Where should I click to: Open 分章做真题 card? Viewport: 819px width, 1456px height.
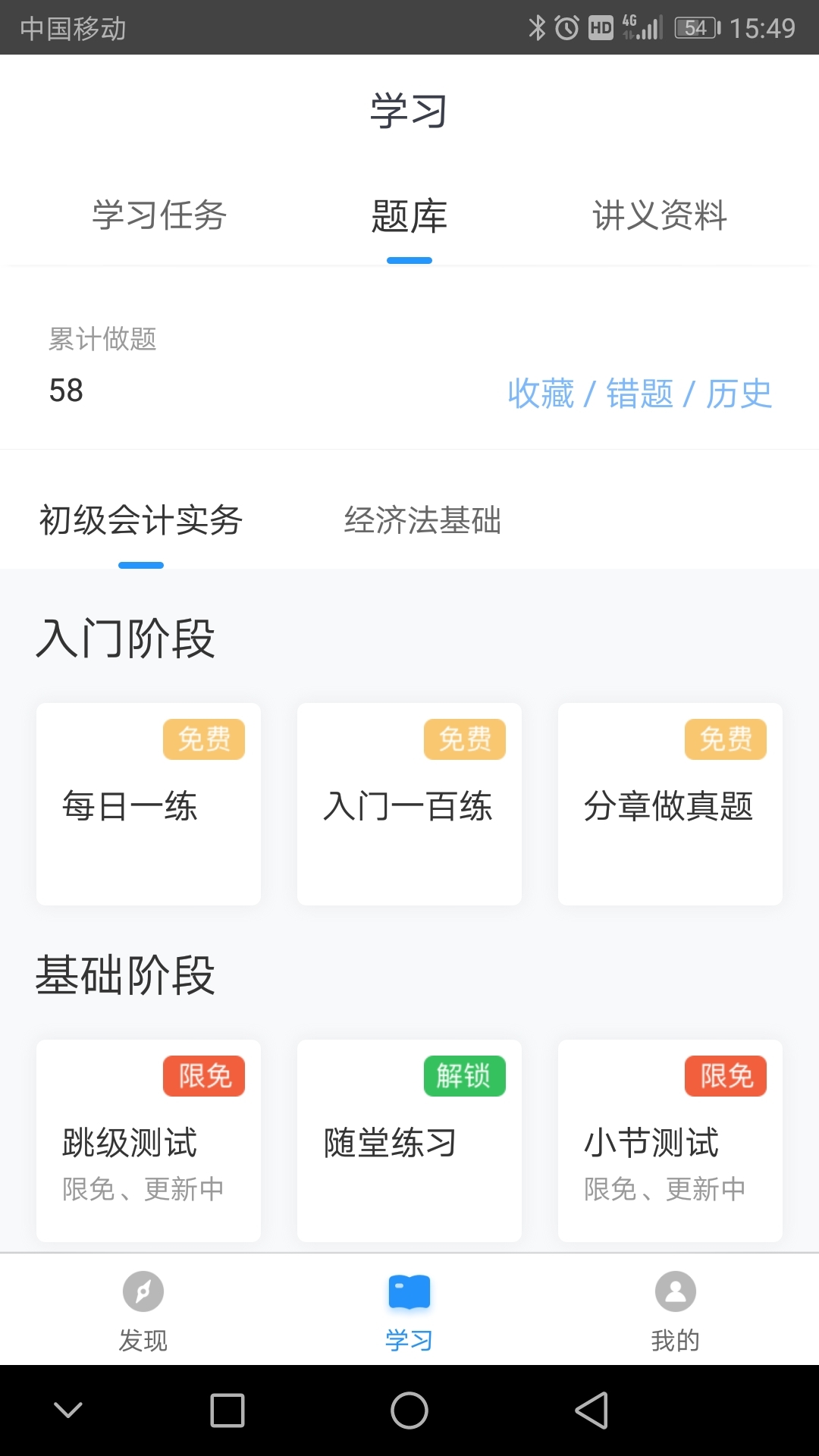[670, 804]
